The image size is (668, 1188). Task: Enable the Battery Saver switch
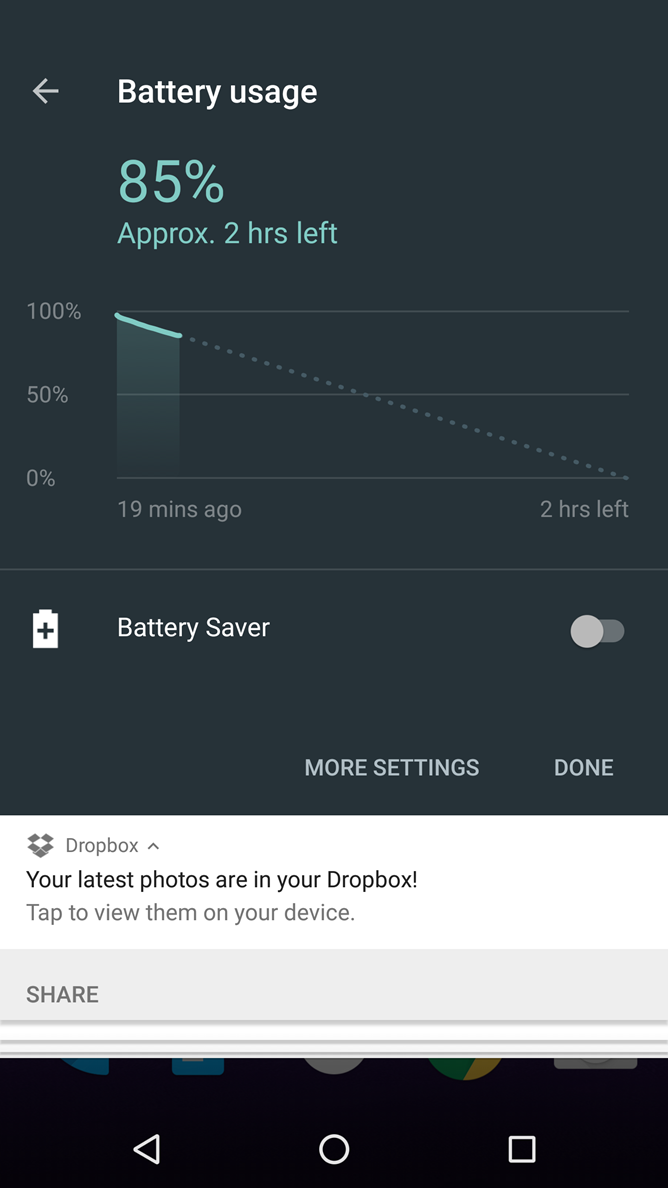598,631
